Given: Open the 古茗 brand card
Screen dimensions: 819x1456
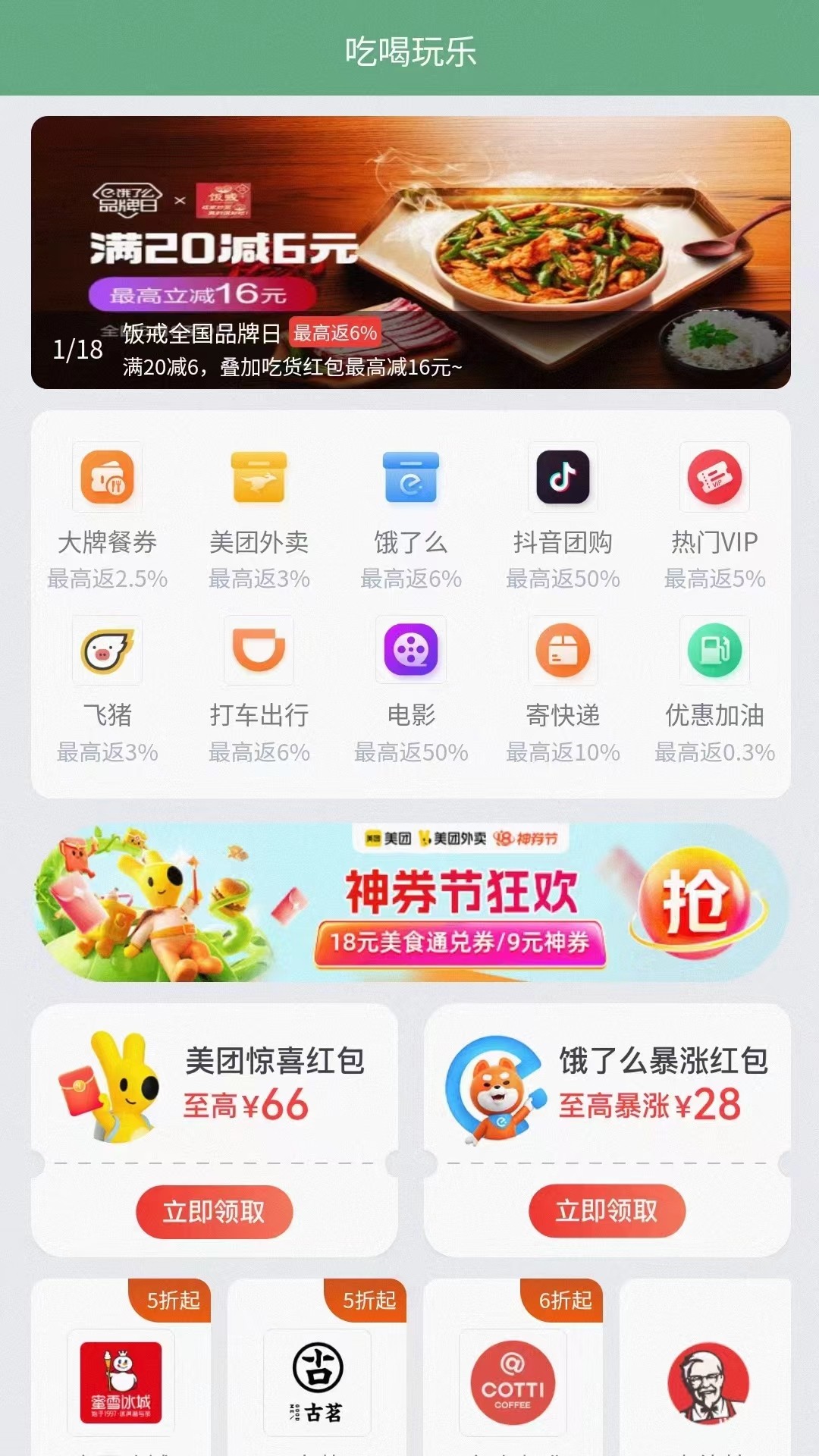Looking at the screenshot, I should pos(317,1382).
